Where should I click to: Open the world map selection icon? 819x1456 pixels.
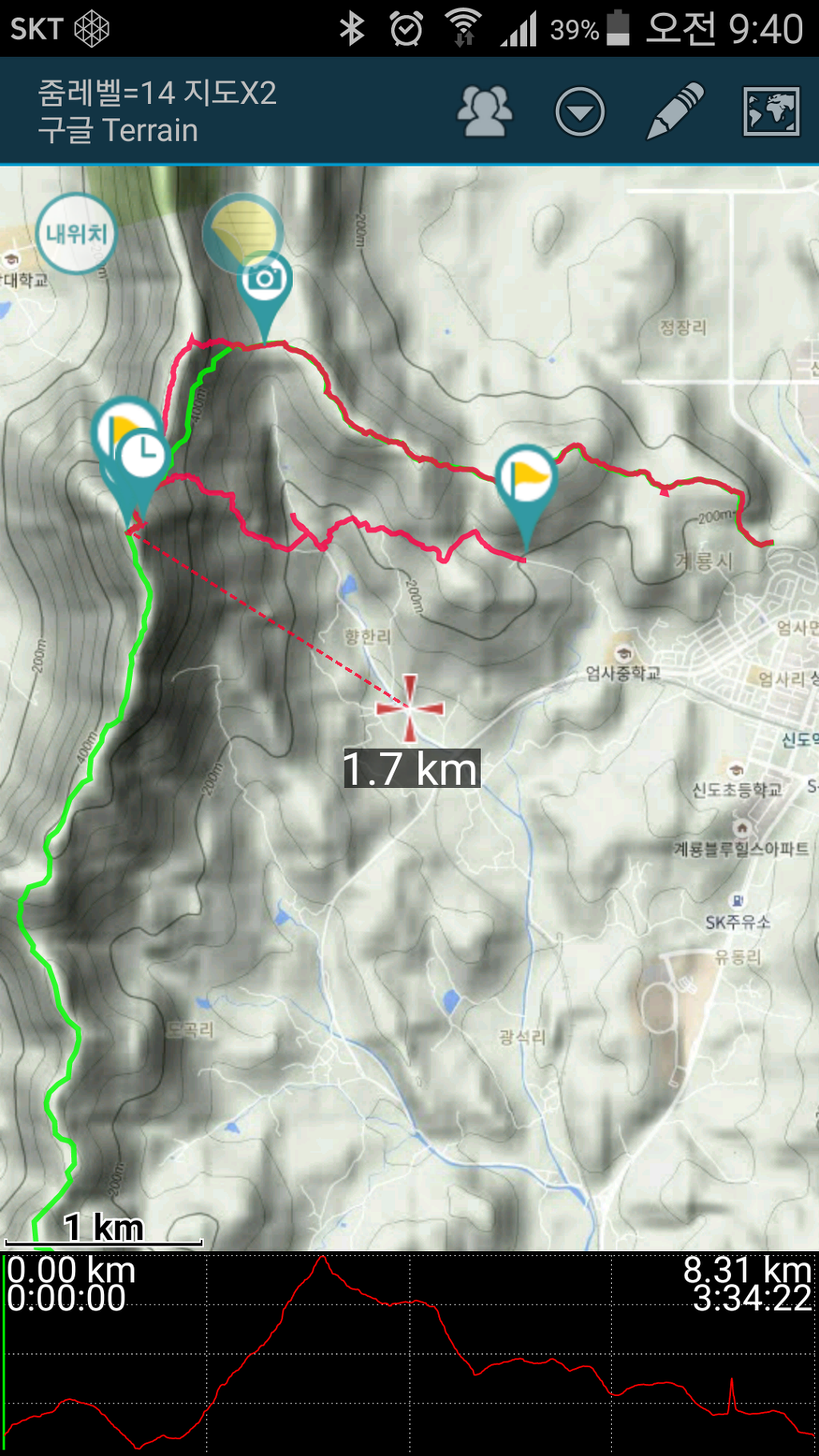tap(771, 111)
